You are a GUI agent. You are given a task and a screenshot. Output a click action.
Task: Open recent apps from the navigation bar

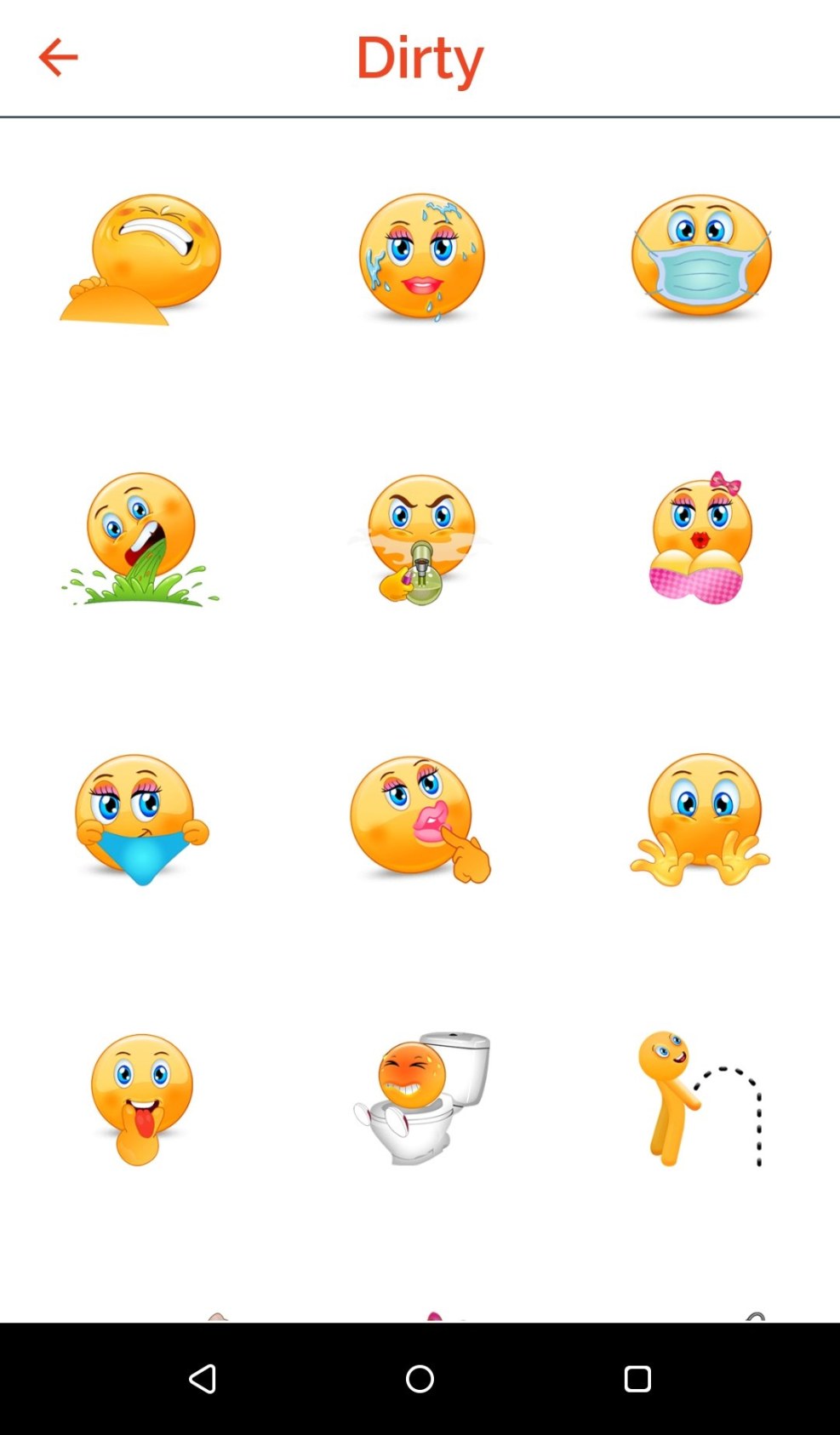[x=637, y=1378]
